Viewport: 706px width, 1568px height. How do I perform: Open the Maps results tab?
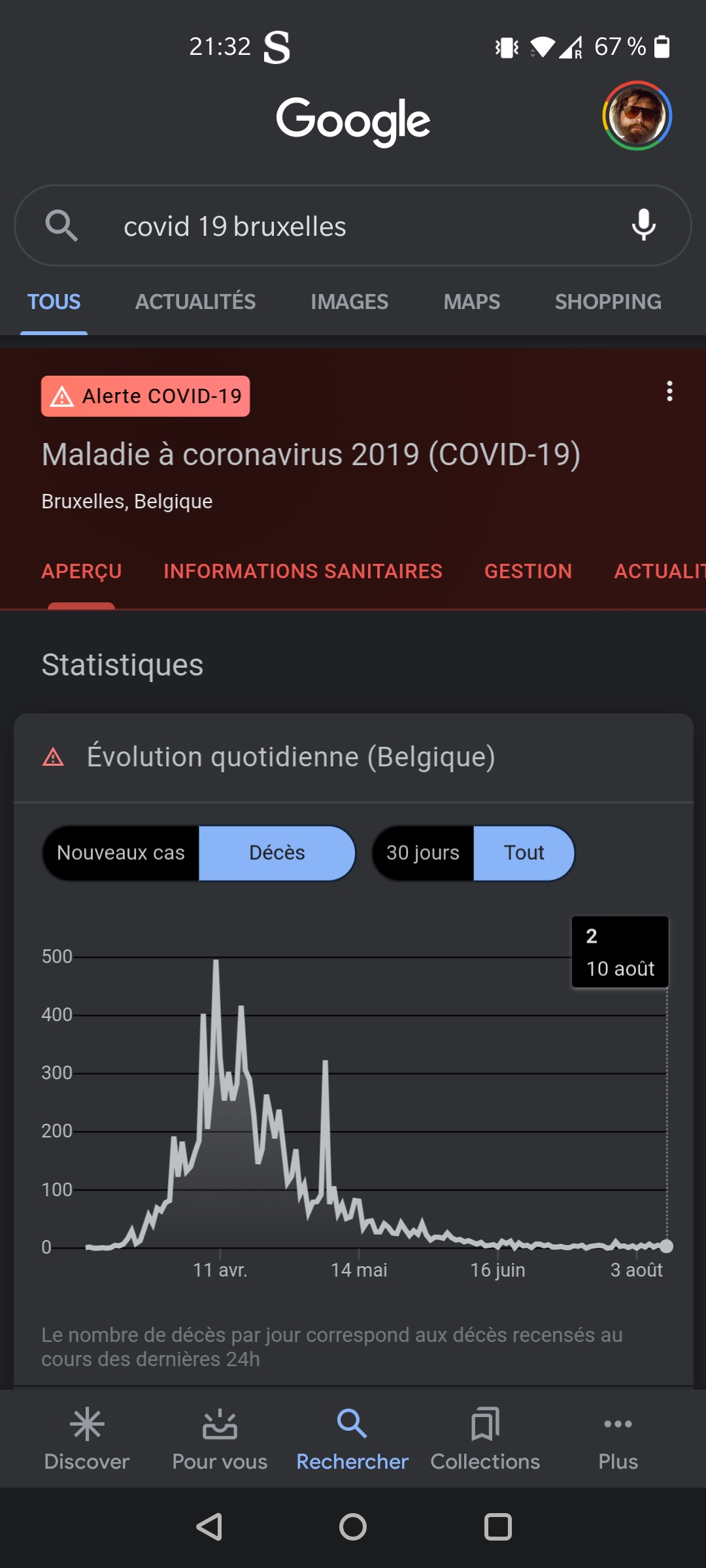tap(471, 302)
